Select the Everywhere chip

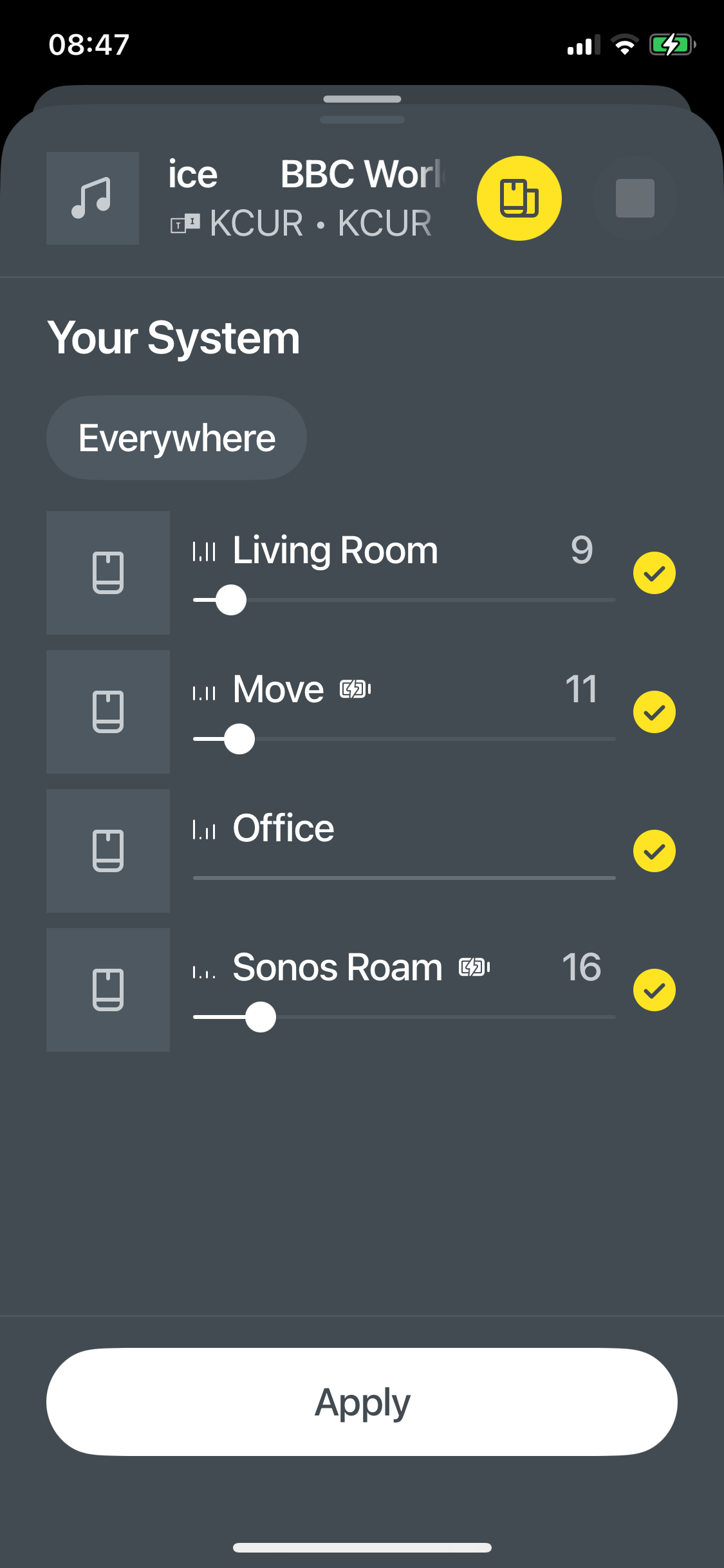point(176,438)
